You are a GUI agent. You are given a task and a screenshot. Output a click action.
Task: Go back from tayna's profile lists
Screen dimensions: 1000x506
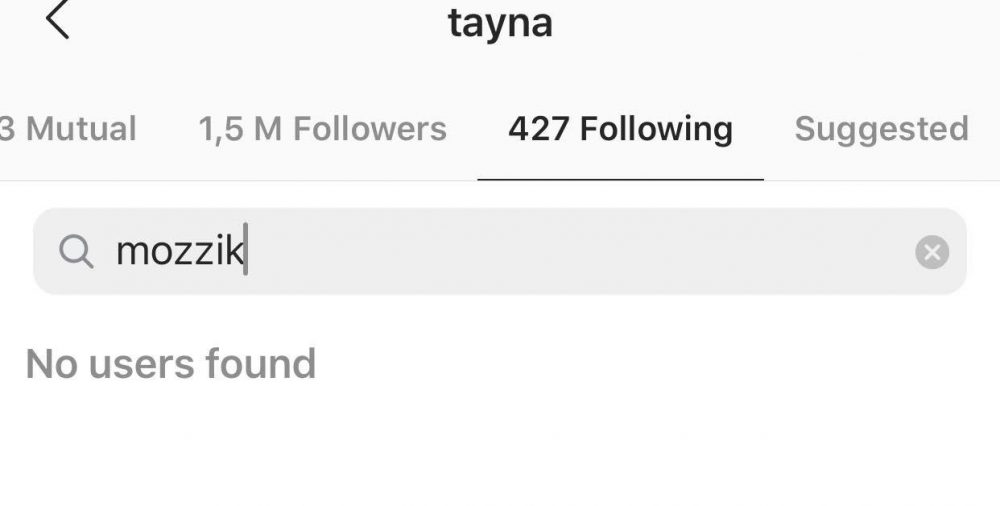(x=58, y=21)
